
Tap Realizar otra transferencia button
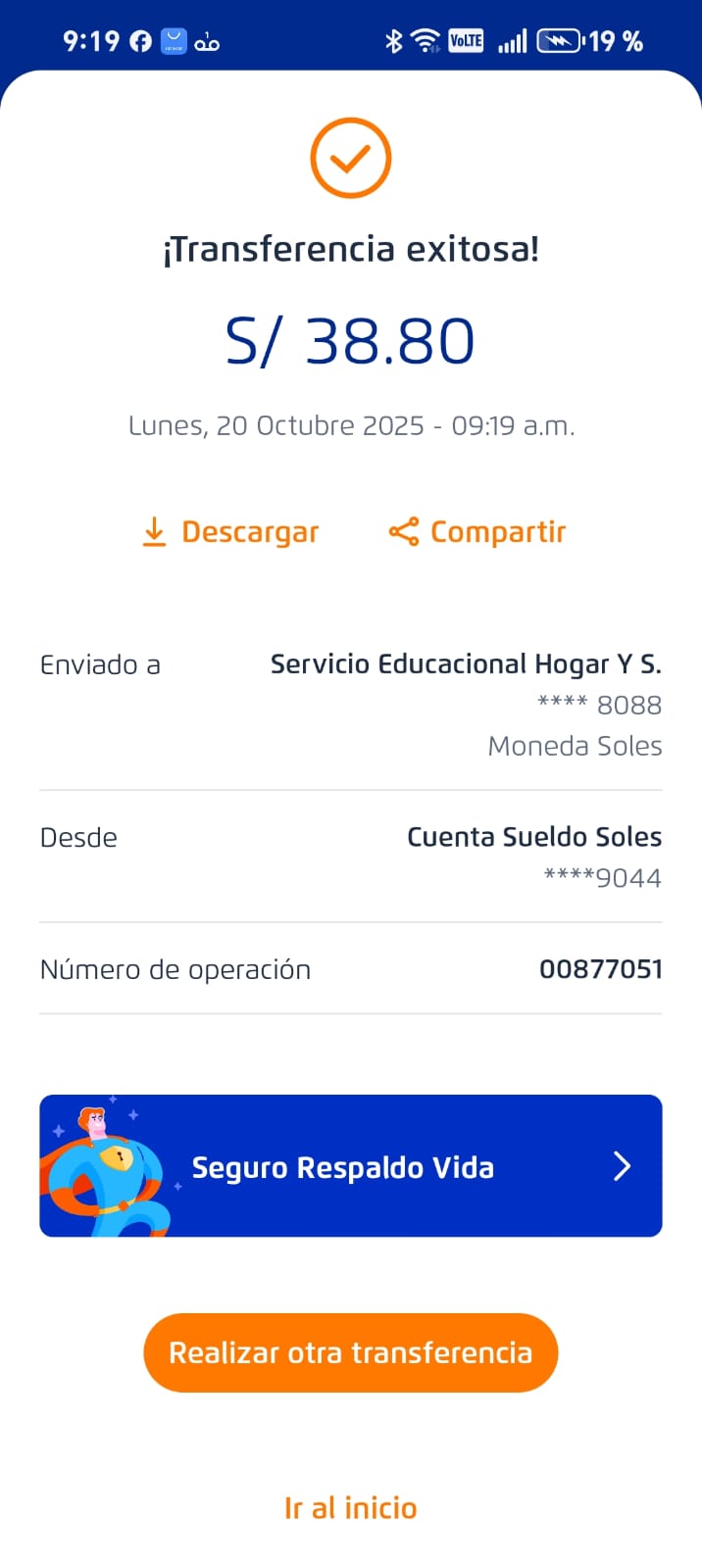pos(350,1353)
